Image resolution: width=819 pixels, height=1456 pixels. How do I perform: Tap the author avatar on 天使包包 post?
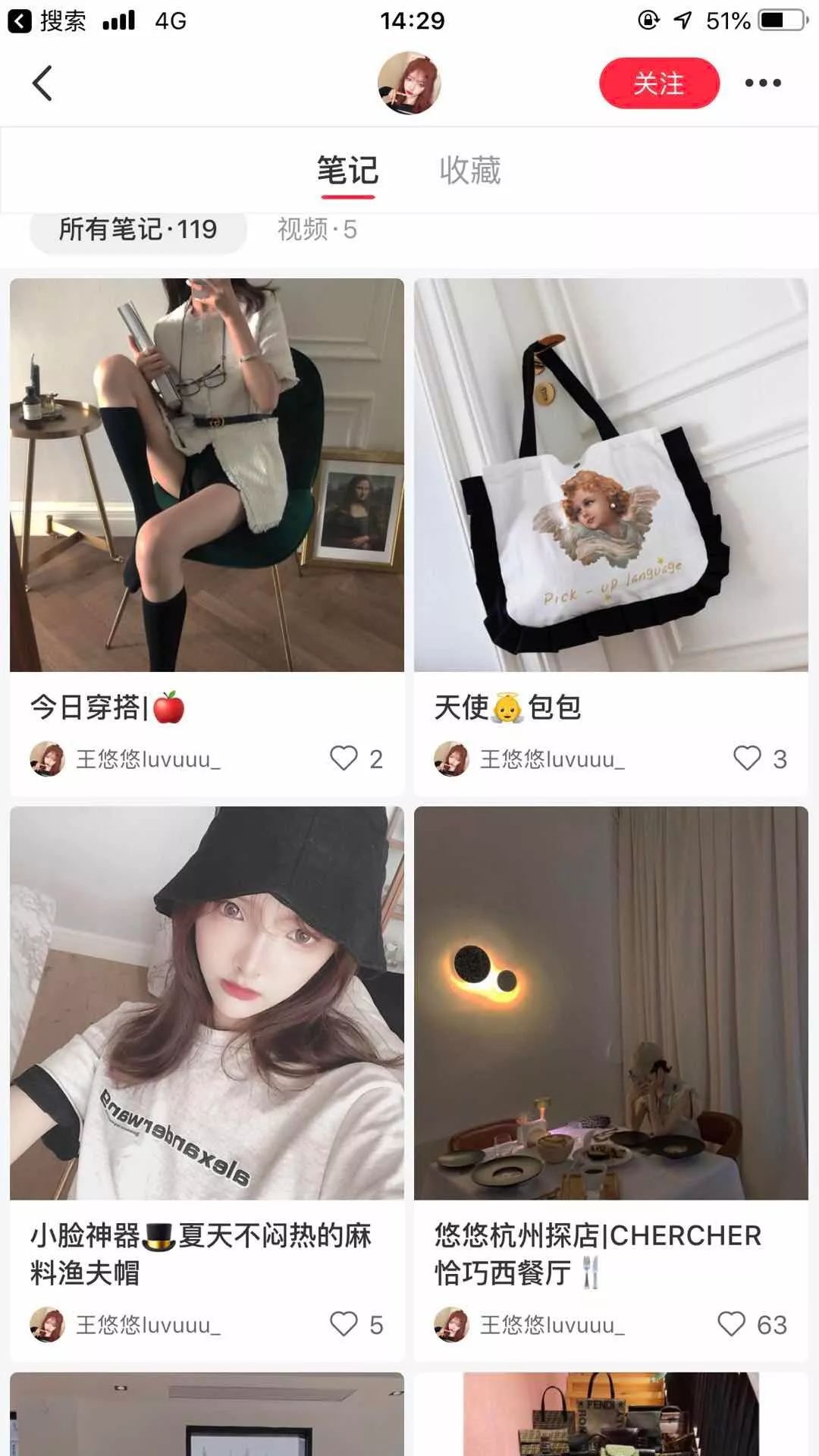453,759
